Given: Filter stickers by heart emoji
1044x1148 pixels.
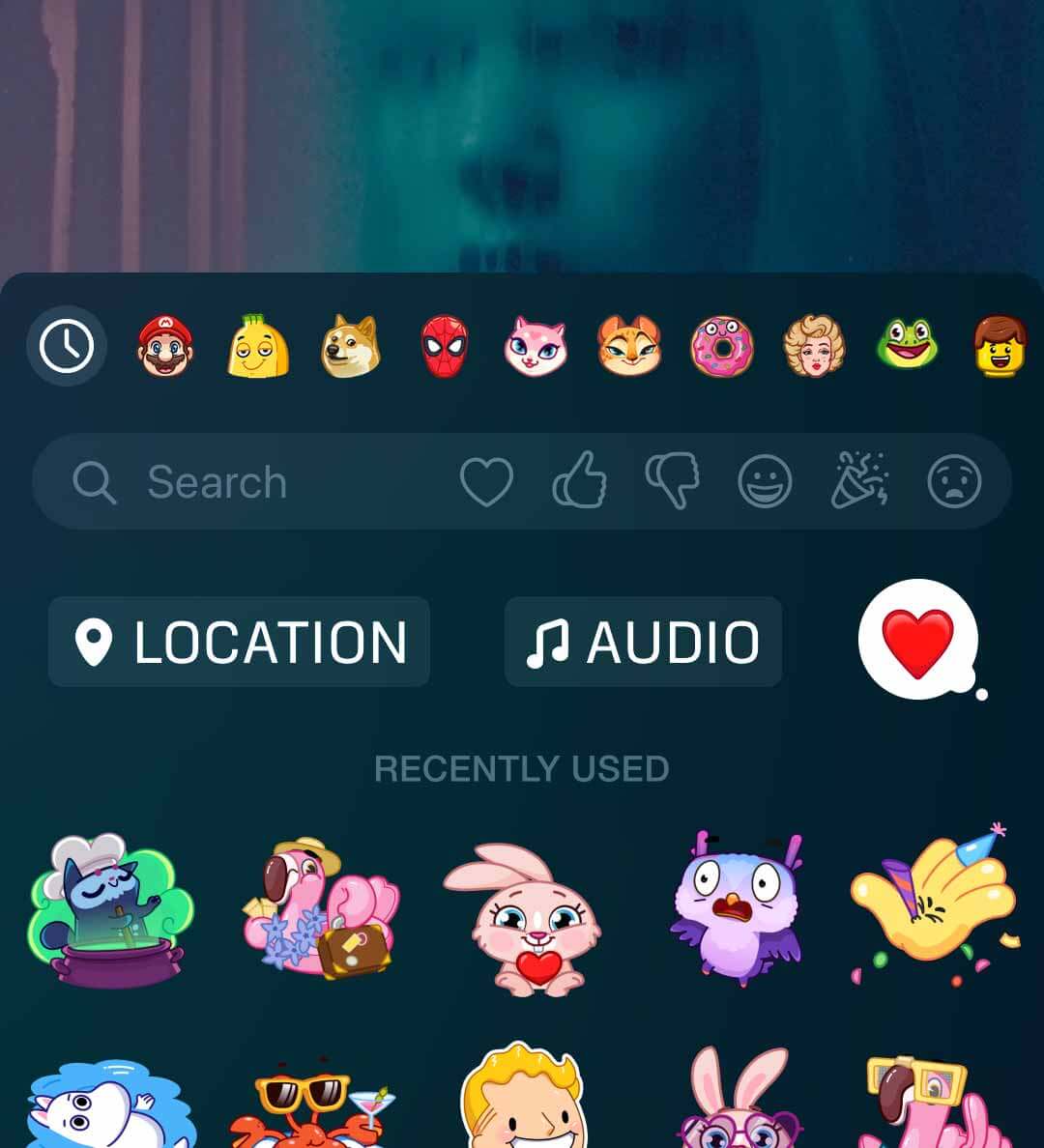Looking at the screenshot, I should [486, 481].
